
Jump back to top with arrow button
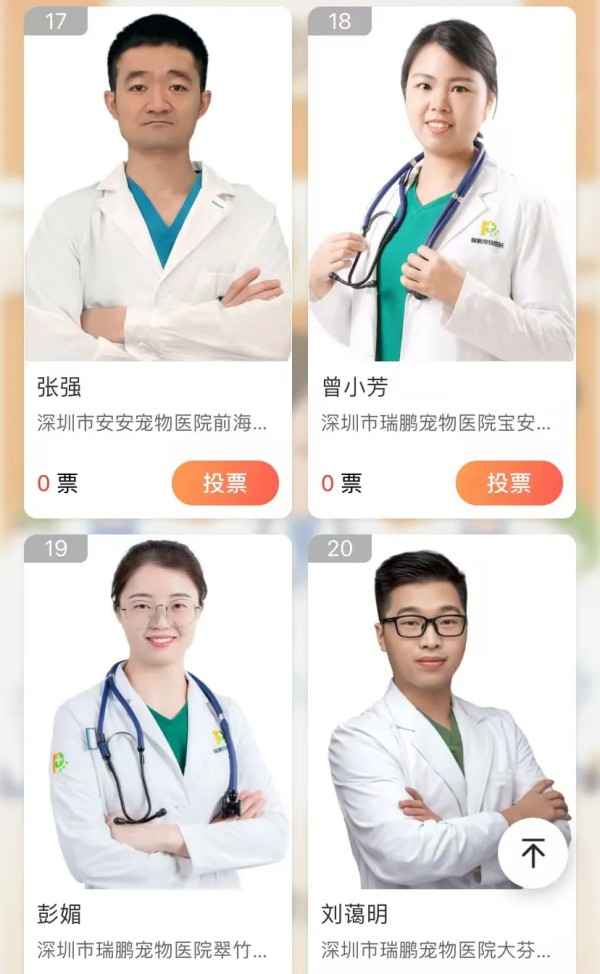[x=533, y=853]
